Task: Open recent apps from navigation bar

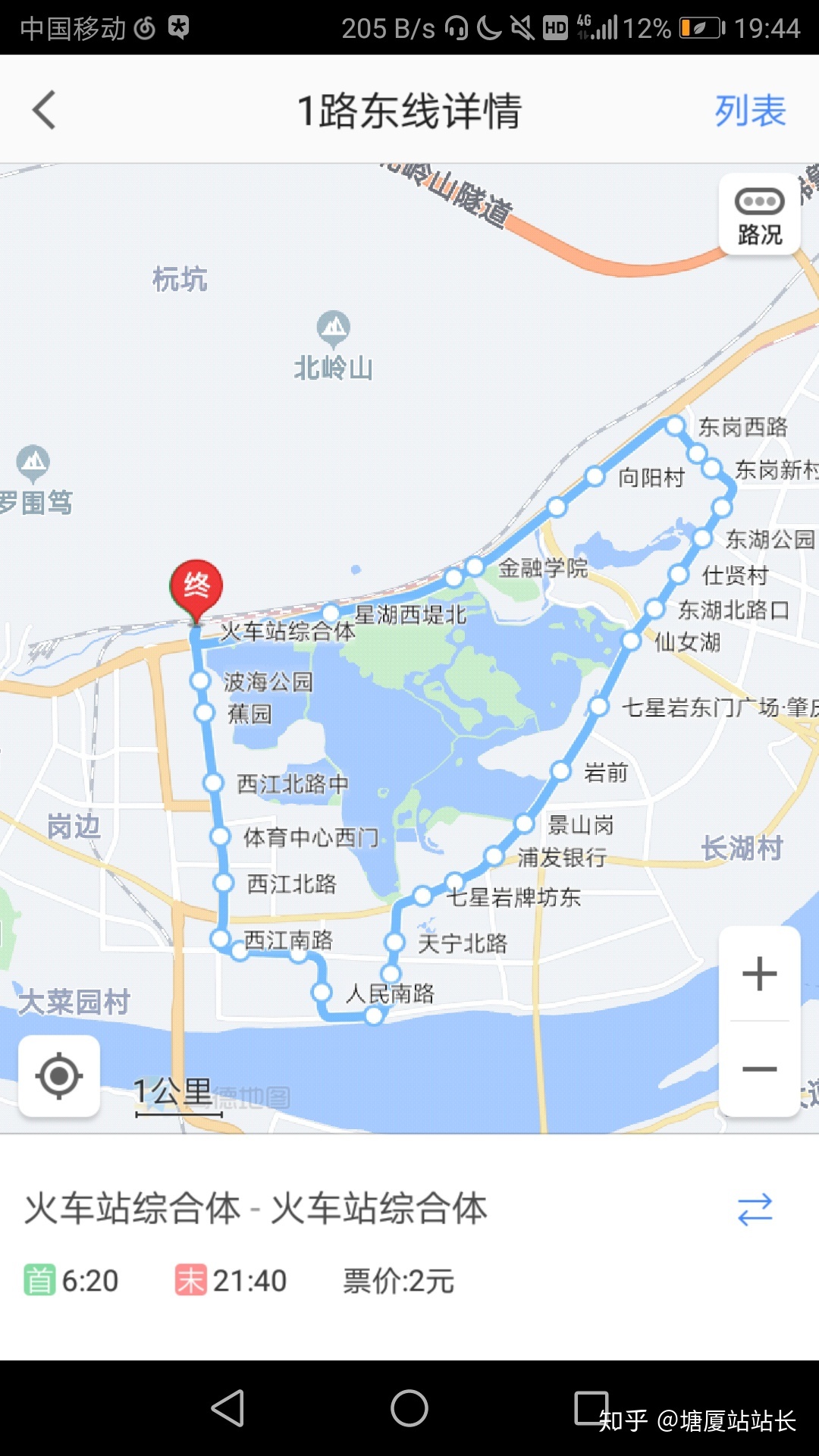Action: 591,1408
